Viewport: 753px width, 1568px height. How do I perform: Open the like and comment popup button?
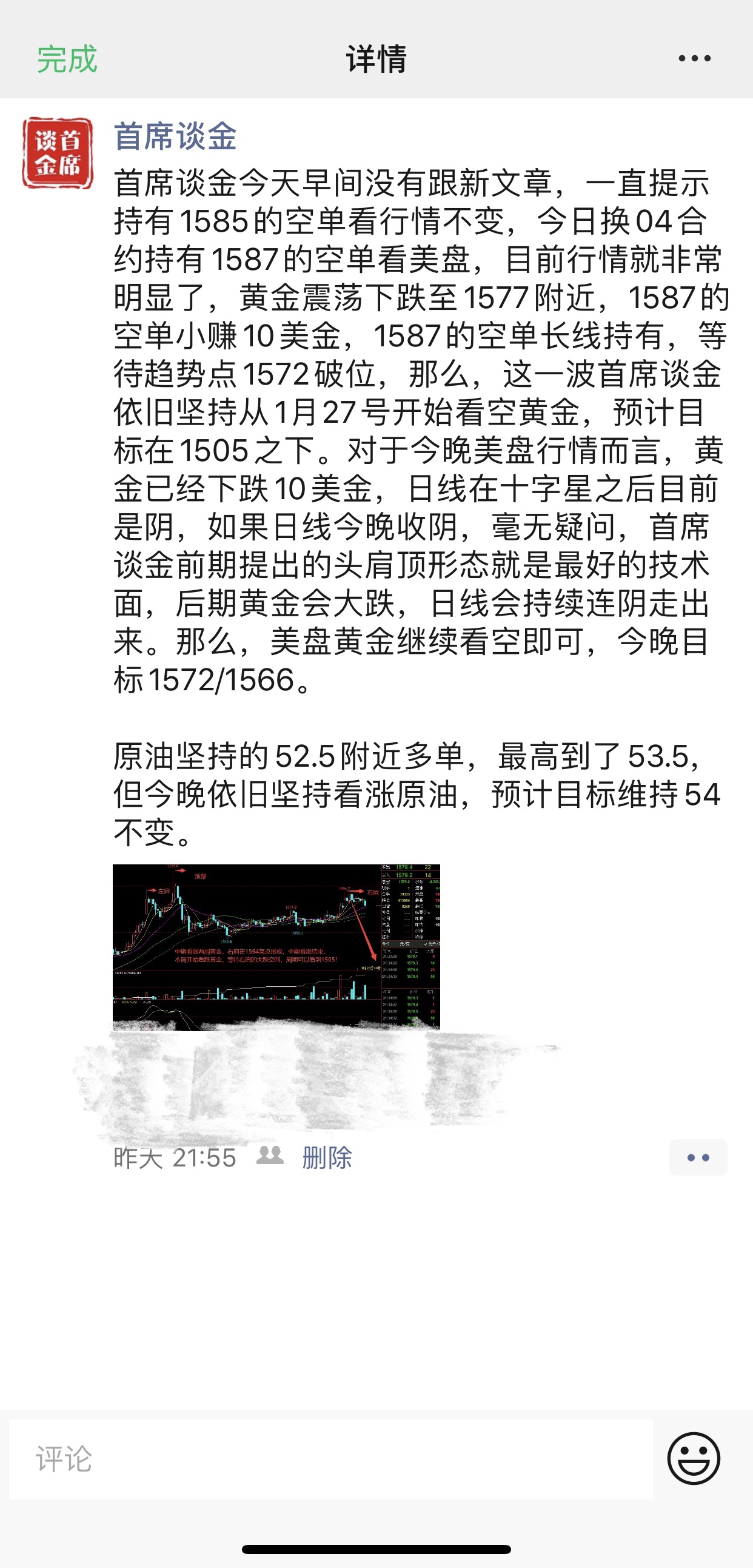[x=698, y=1157]
